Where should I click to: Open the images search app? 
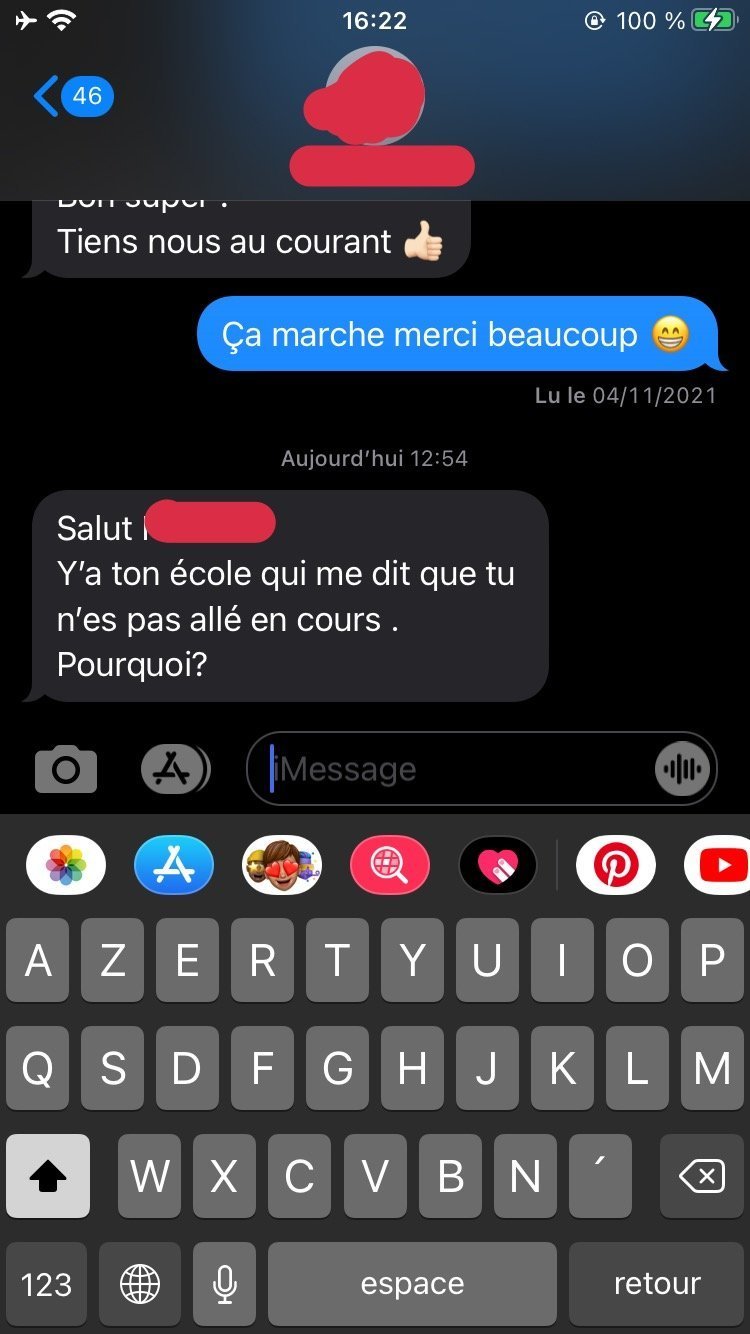[390, 865]
